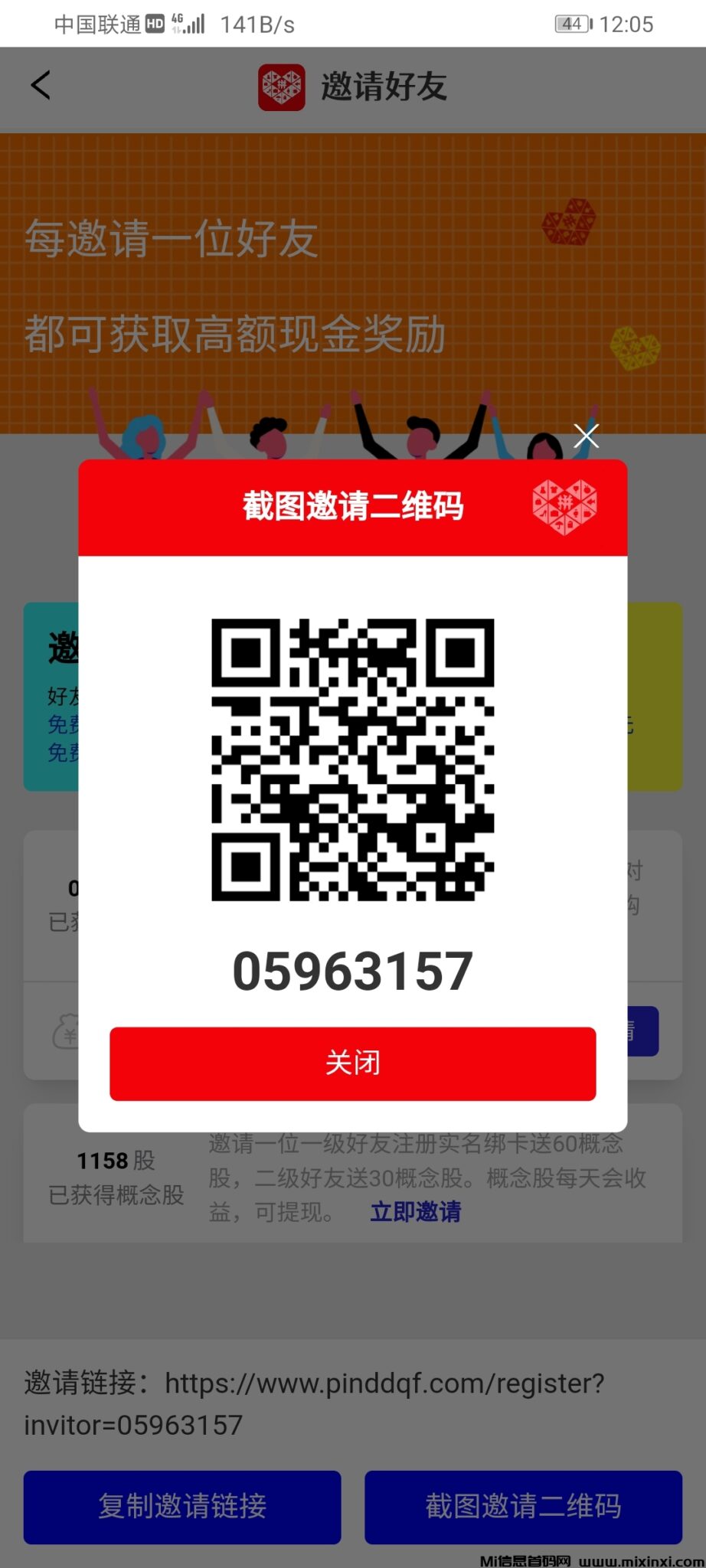The height and width of the screenshot is (1568, 706).
Task: Tap the 立即邀请 link to invite now
Action: click(414, 1212)
